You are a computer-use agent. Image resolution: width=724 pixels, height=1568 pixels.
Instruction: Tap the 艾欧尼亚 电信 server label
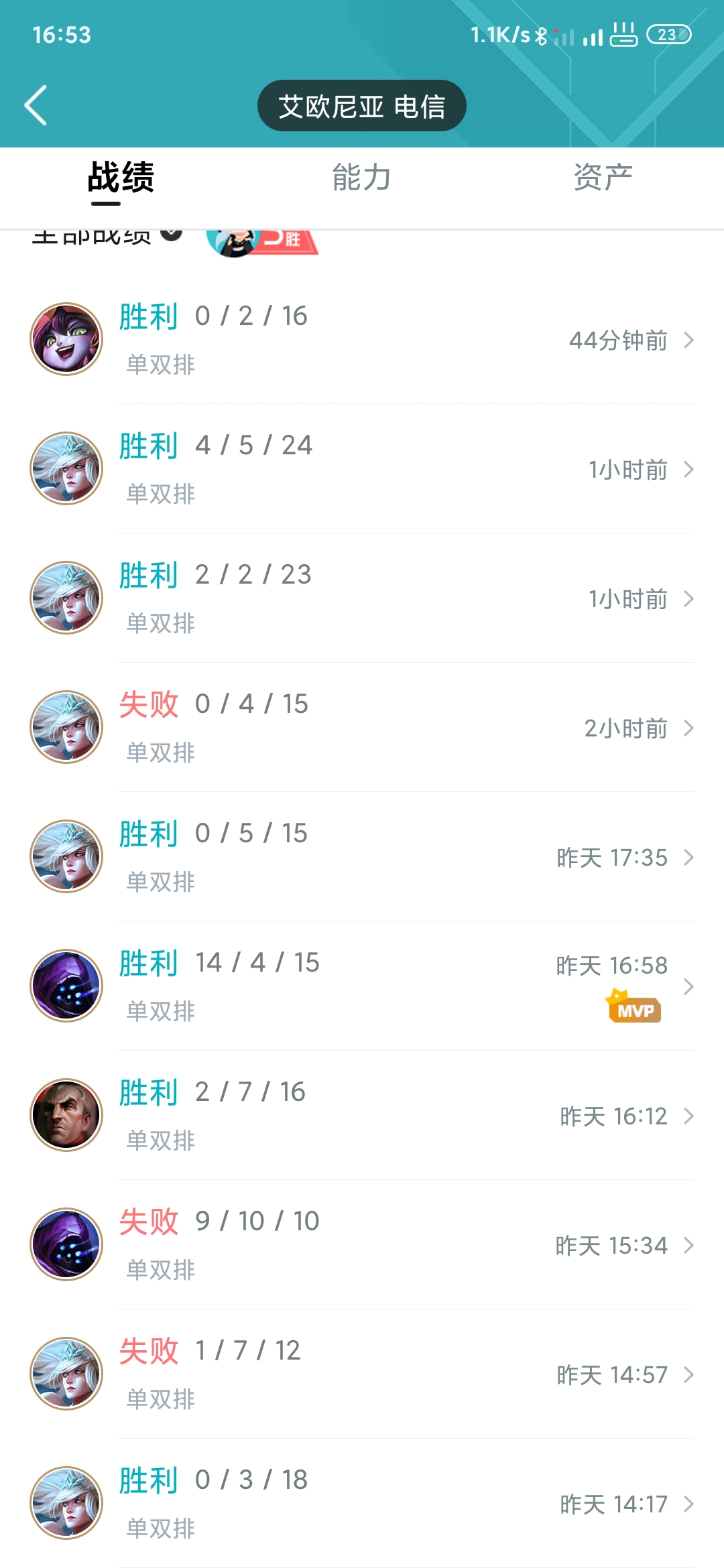[361, 105]
